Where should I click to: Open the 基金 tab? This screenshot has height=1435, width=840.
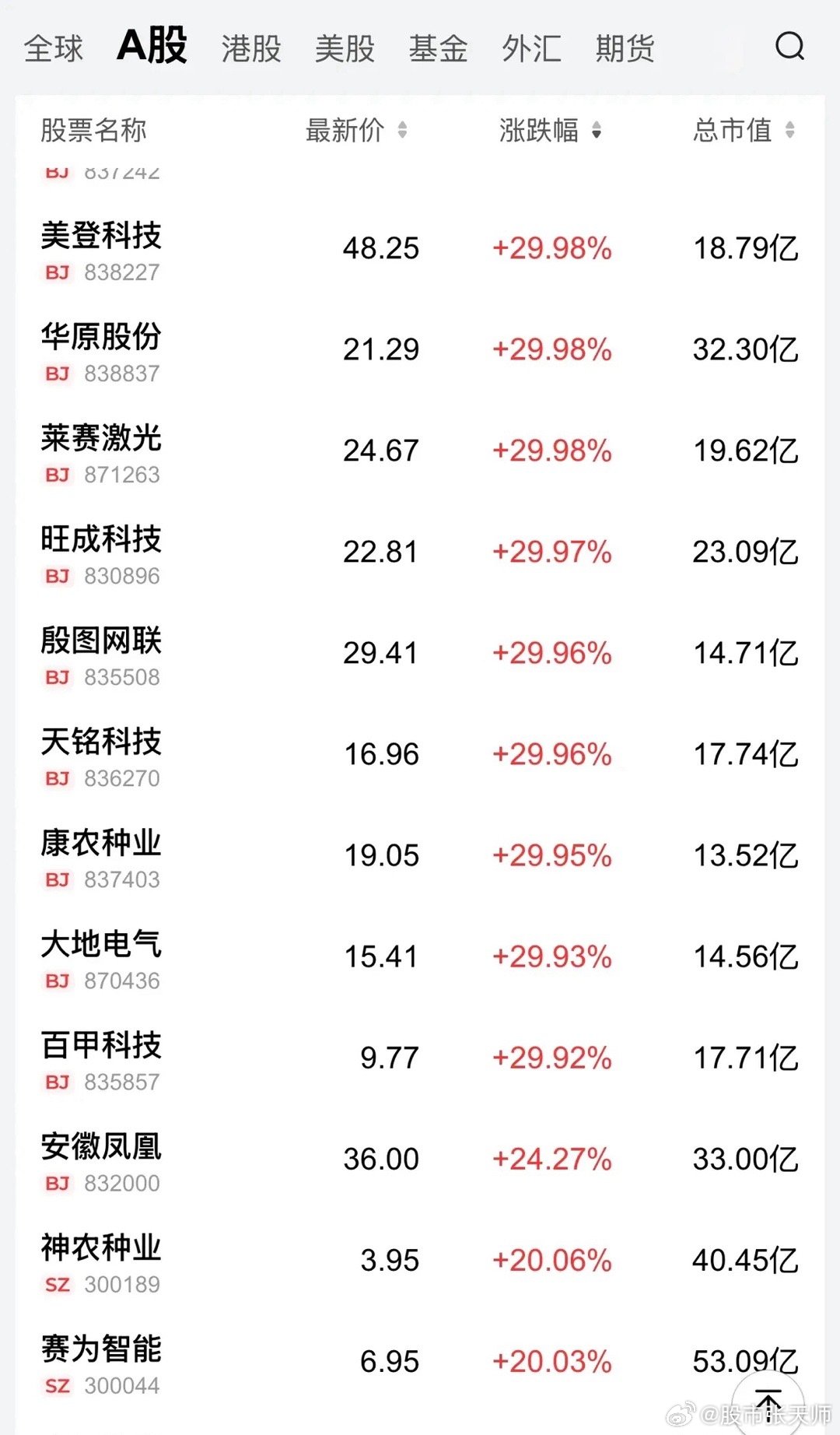click(438, 48)
